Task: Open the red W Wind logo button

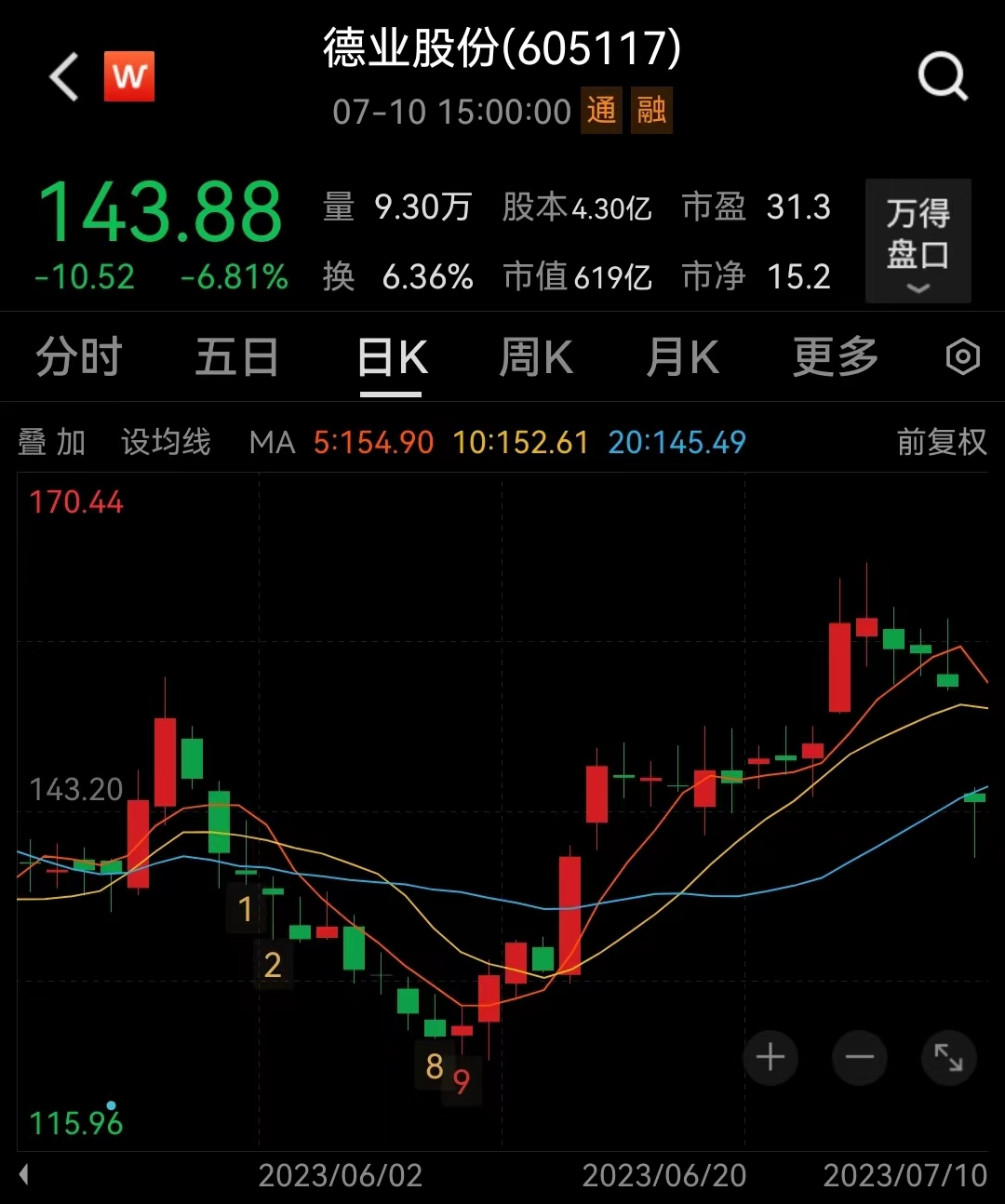Action: coord(128,76)
